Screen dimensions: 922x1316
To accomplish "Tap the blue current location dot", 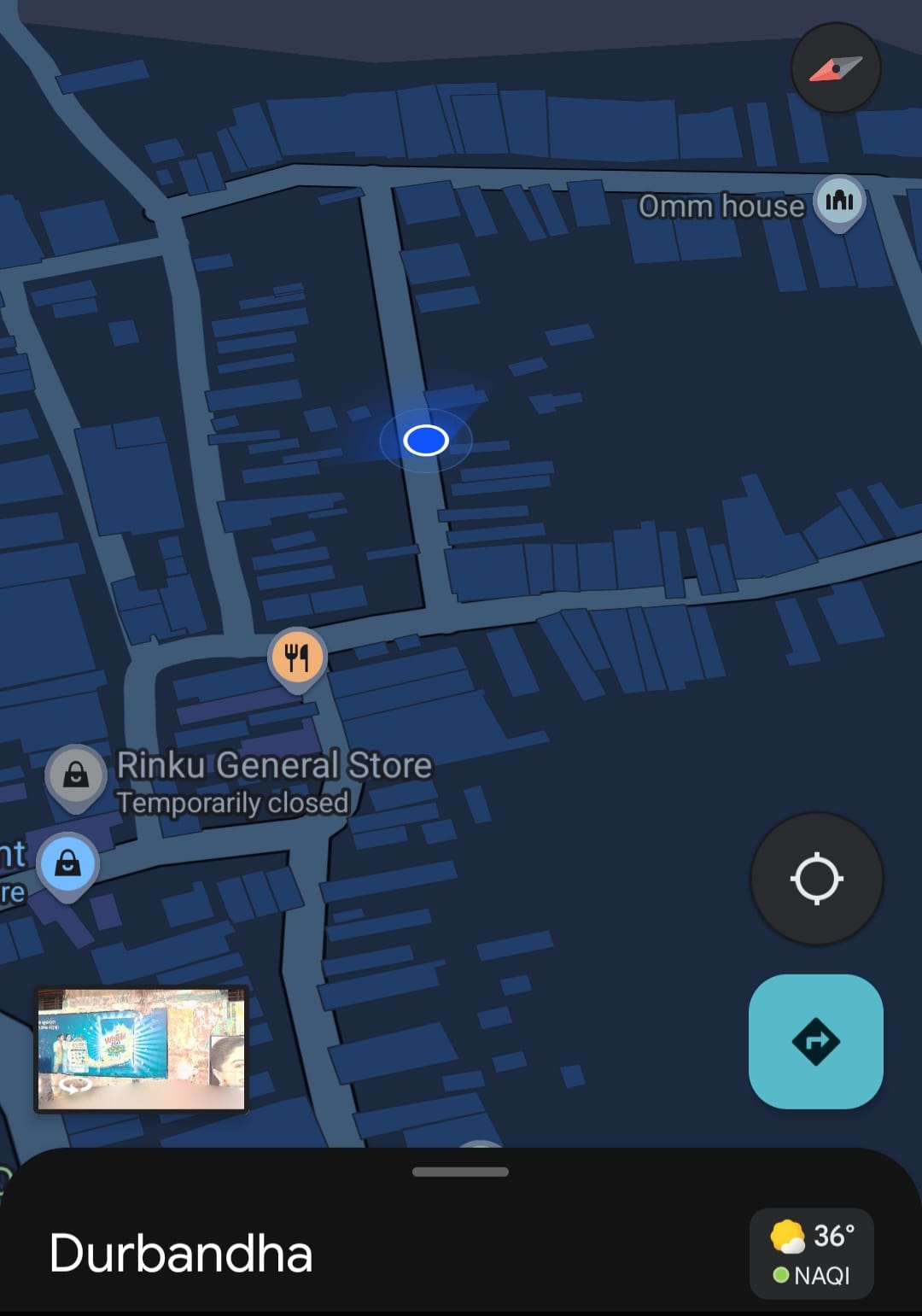I will click(x=425, y=441).
